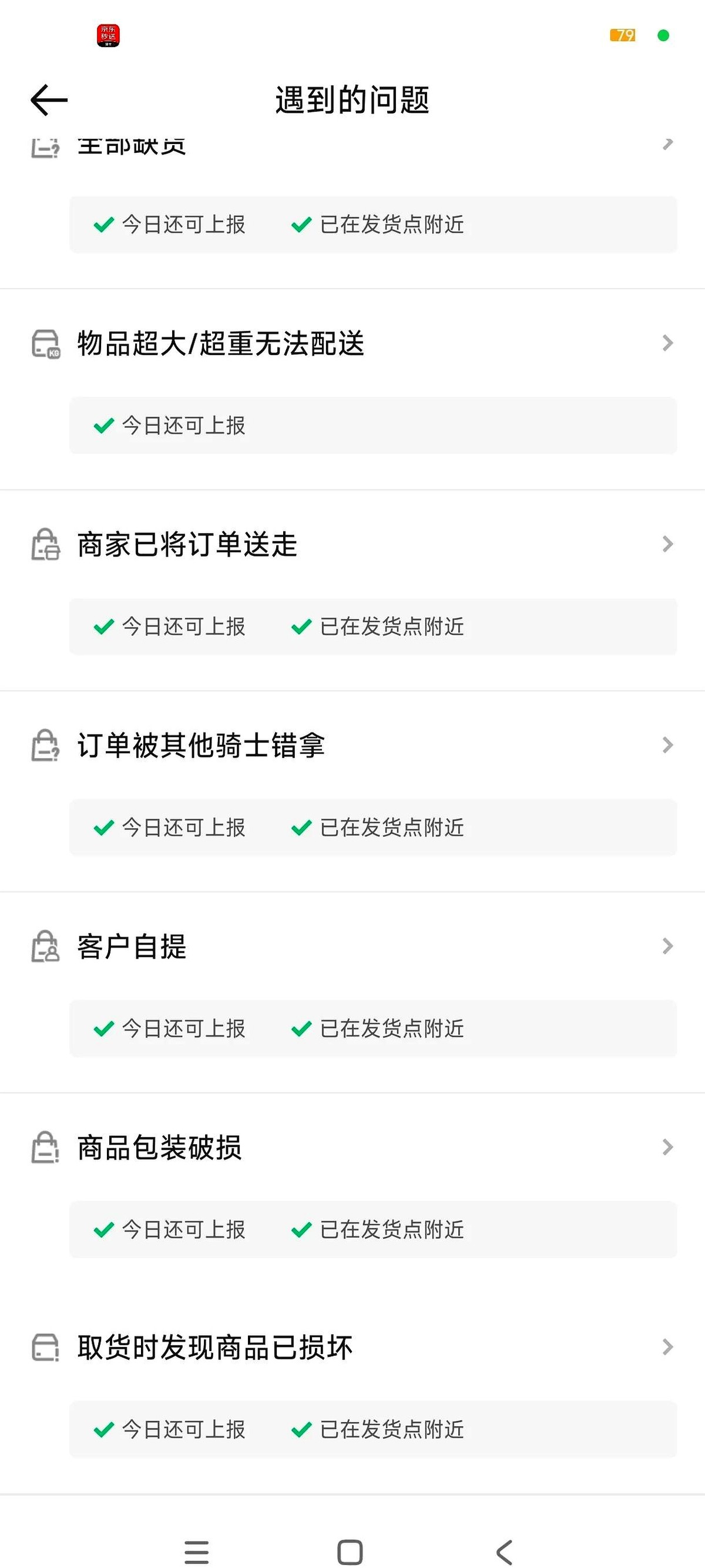Open recent apps from navigation bar
Image resolution: width=705 pixels, height=1568 pixels.
196,1552
